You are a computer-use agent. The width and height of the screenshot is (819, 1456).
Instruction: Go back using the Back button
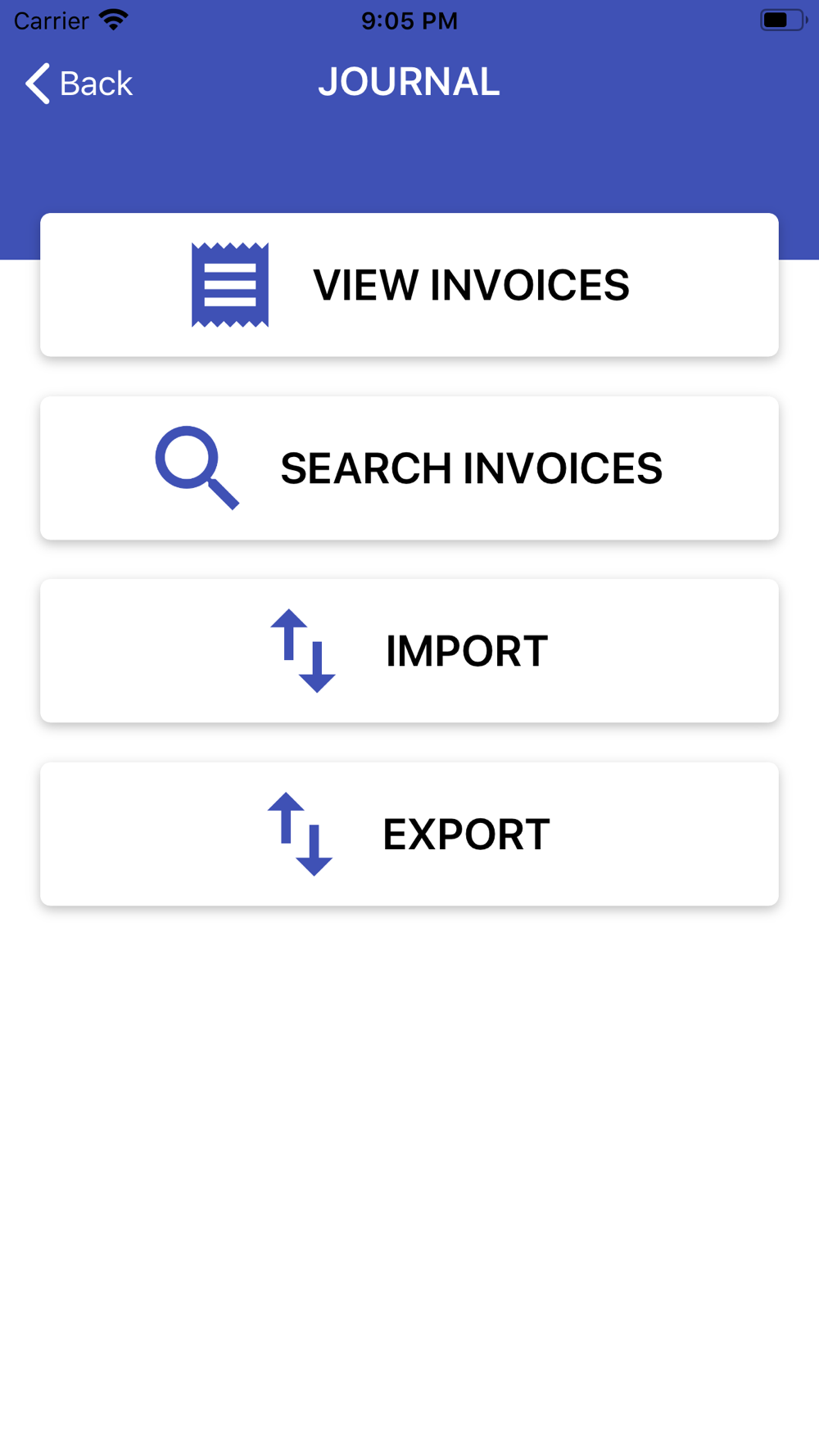pos(79,84)
